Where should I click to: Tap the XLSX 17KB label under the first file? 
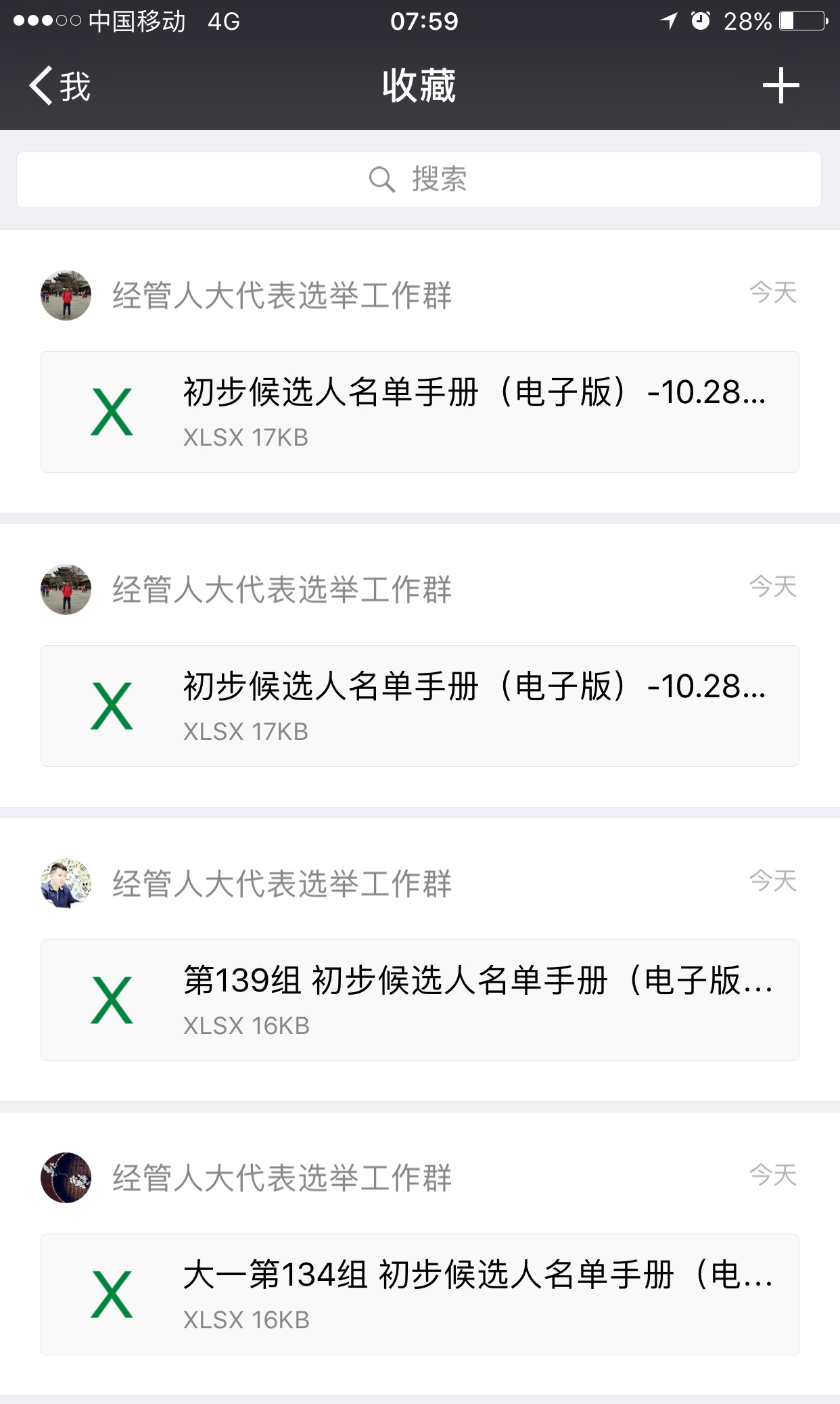pos(246,438)
